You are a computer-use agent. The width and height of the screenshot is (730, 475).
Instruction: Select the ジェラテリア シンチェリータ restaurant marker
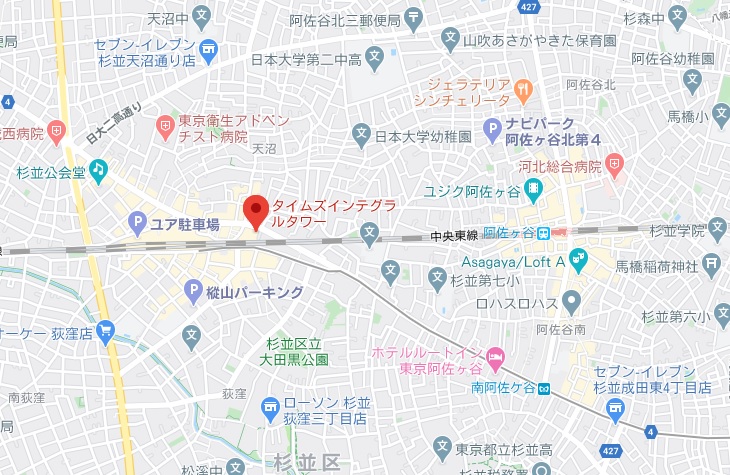coord(523,92)
